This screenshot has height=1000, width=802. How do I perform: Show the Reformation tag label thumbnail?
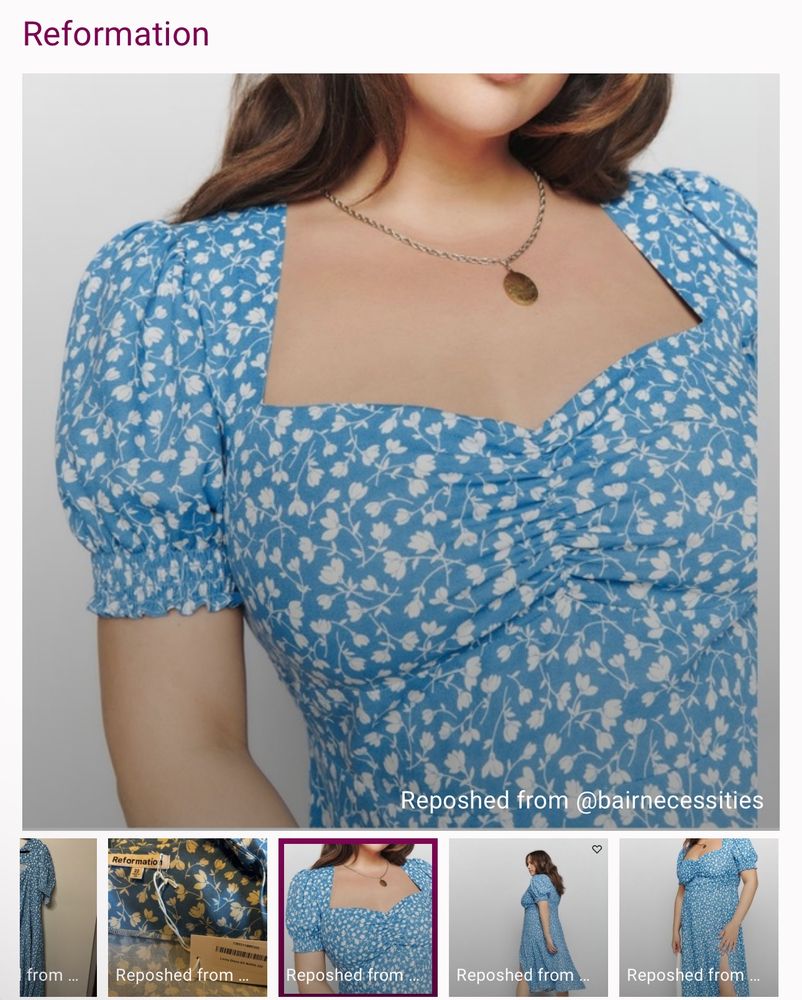point(187,917)
